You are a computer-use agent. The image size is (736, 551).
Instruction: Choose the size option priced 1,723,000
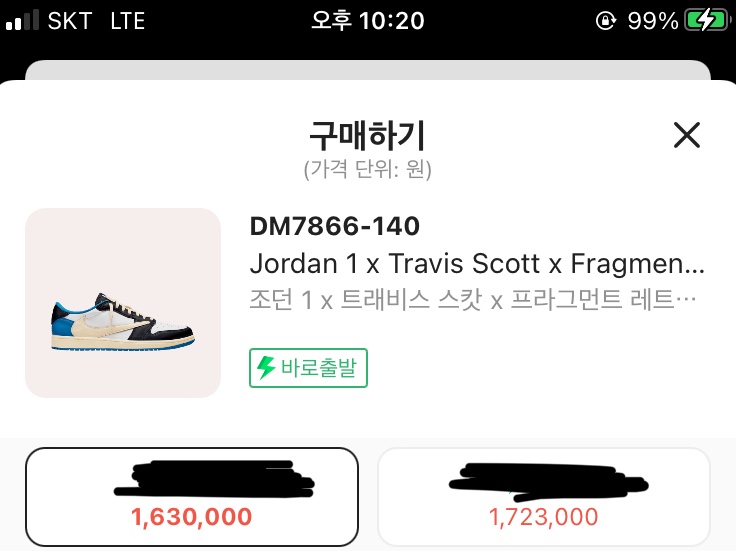(x=543, y=497)
